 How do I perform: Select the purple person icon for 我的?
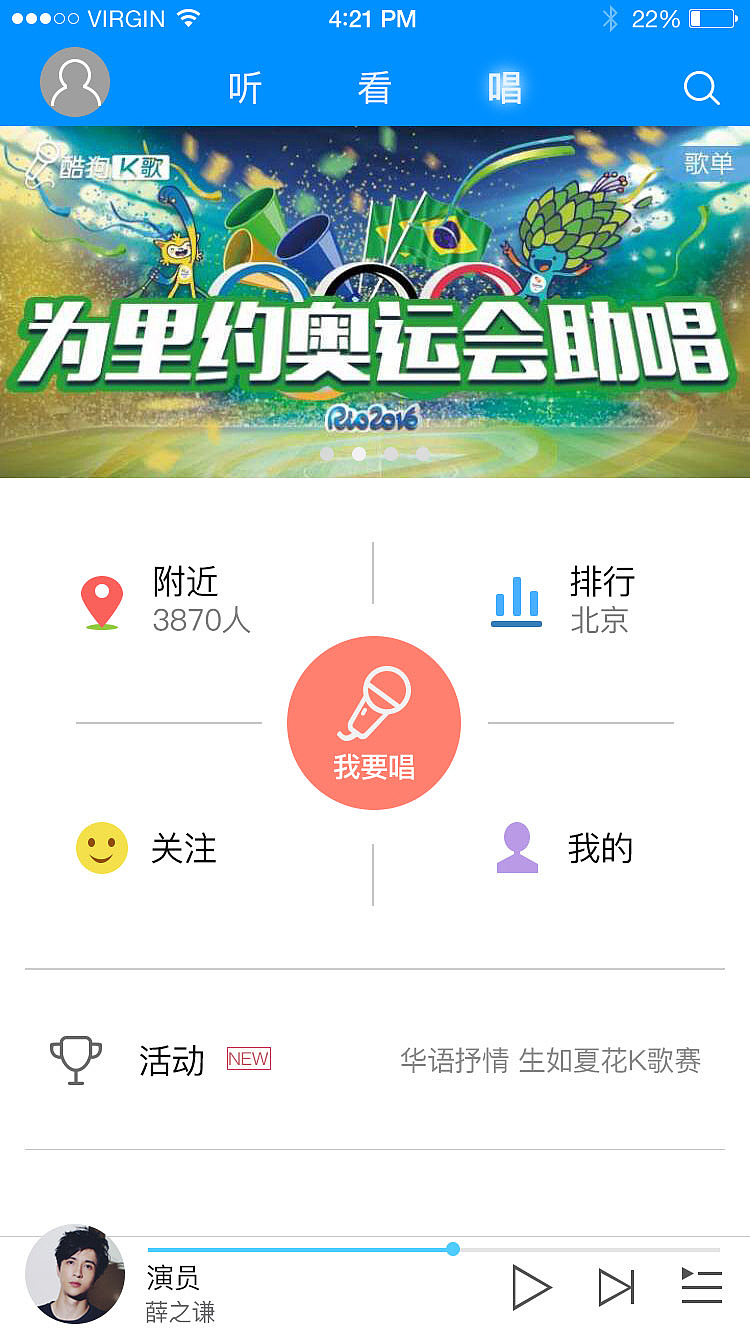[516, 848]
